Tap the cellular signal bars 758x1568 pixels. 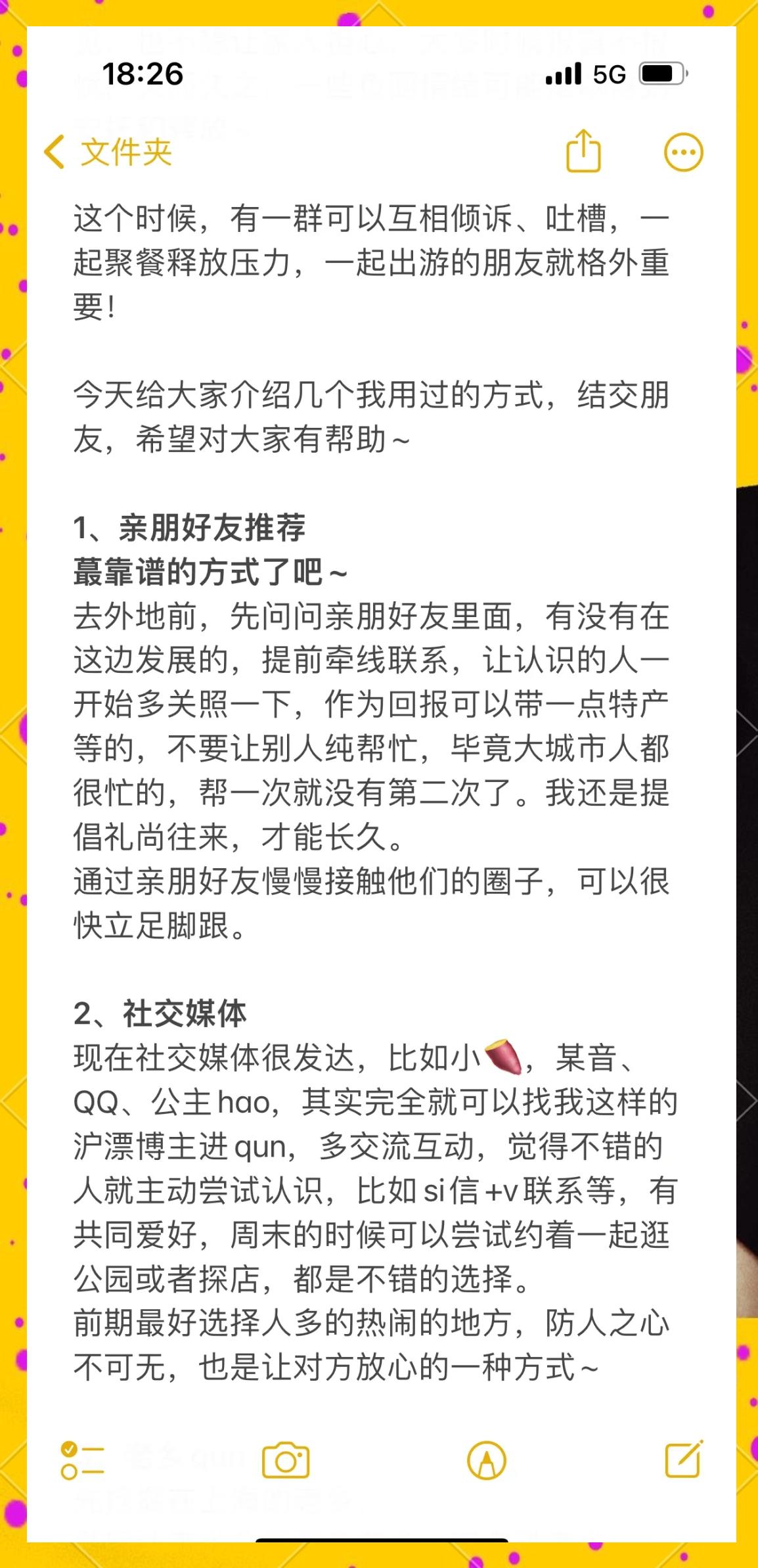pos(564,74)
